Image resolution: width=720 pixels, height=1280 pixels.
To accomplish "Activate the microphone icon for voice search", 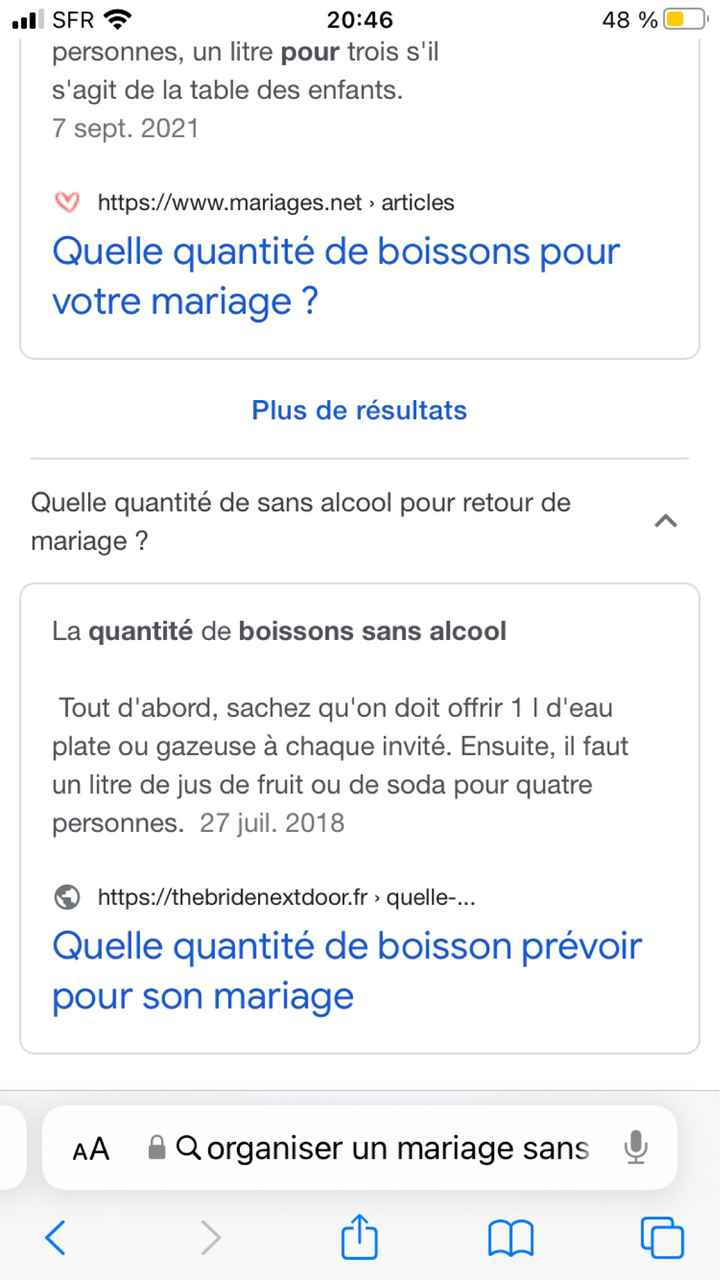I will click(x=637, y=1148).
